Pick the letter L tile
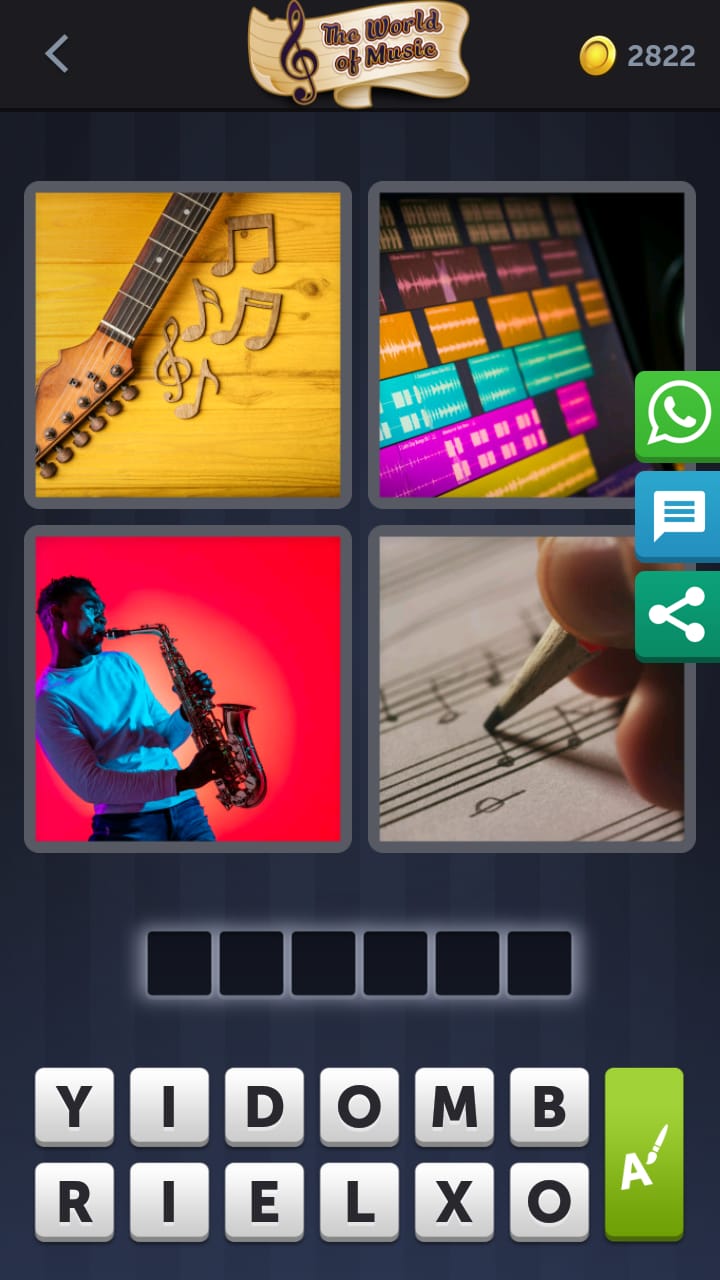 [359, 1201]
